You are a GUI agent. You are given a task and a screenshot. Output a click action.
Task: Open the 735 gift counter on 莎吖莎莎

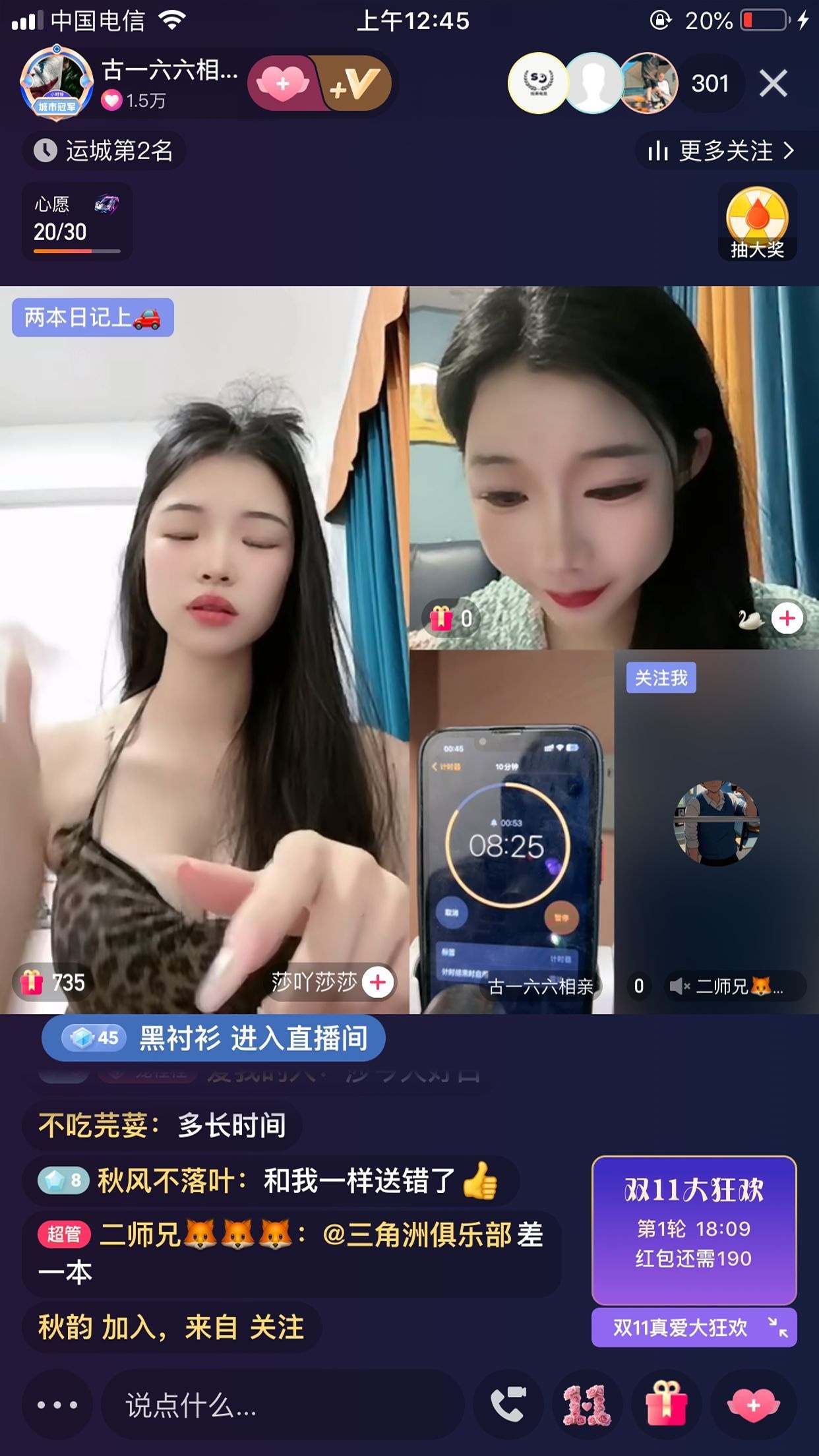tap(53, 983)
